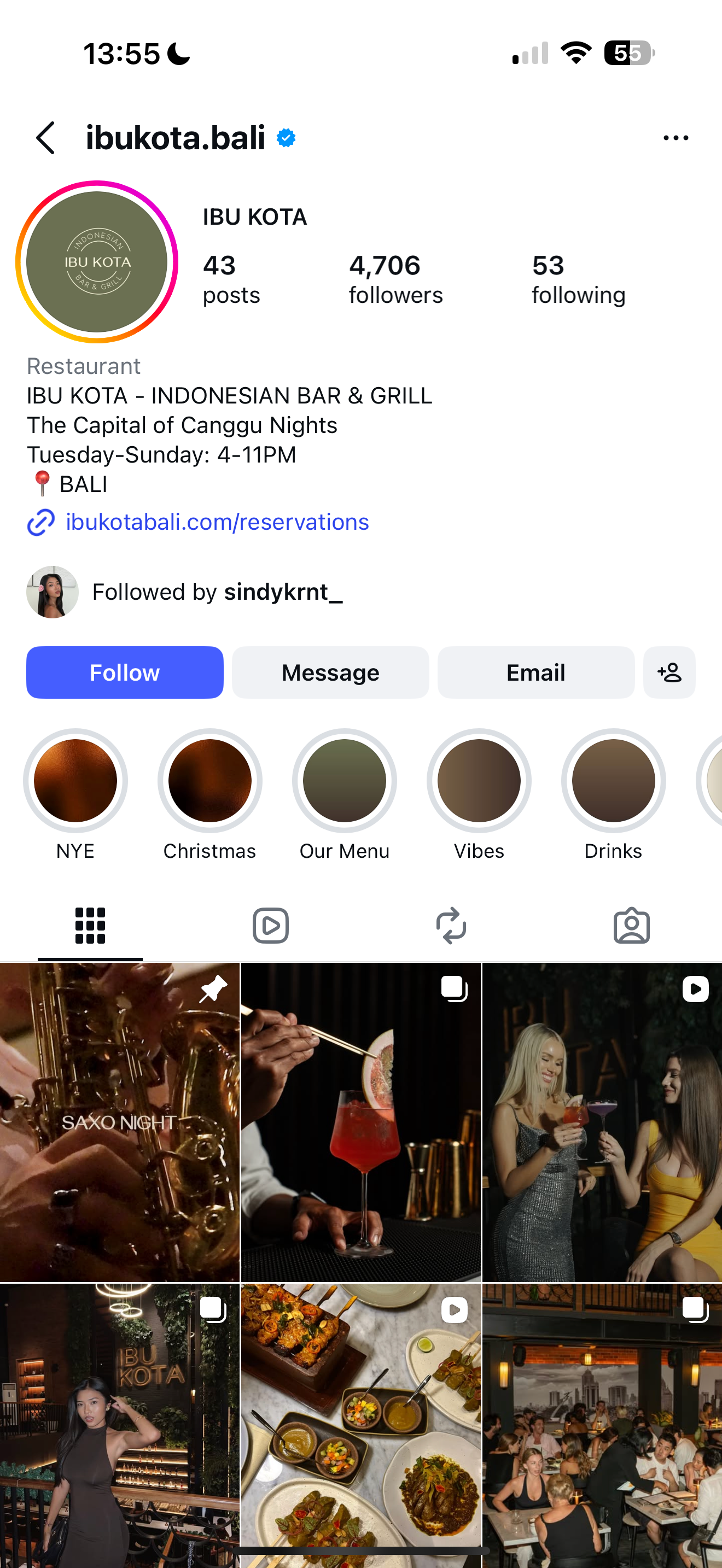The image size is (722, 1568).
Task: Switch to the Reels tab
Action: tap(270, 926)
